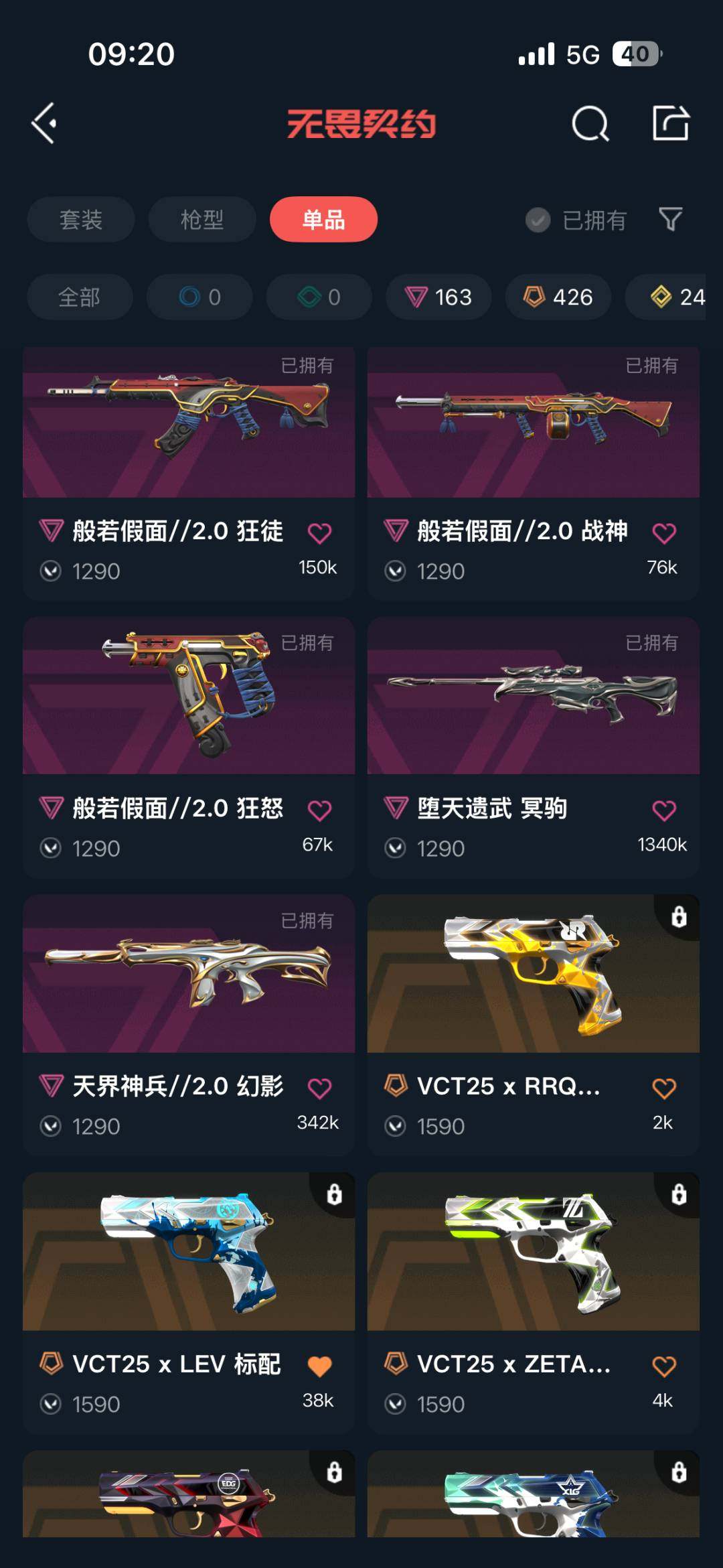Open the search icon
The width and height of the screenshot is (723, 1568).
click(x=590, y=123)
